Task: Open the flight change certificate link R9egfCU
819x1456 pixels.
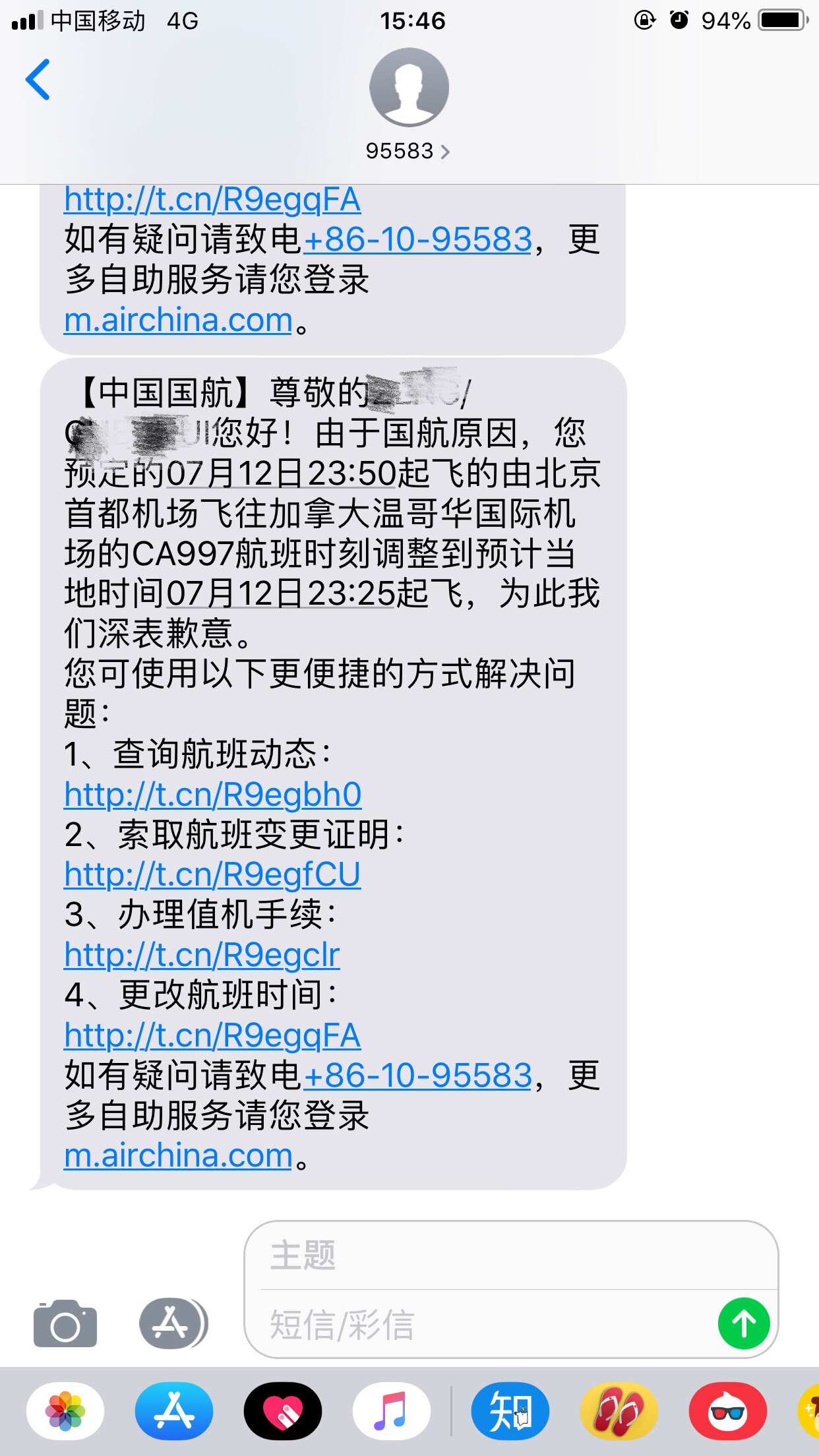Action: click(212, 874)
